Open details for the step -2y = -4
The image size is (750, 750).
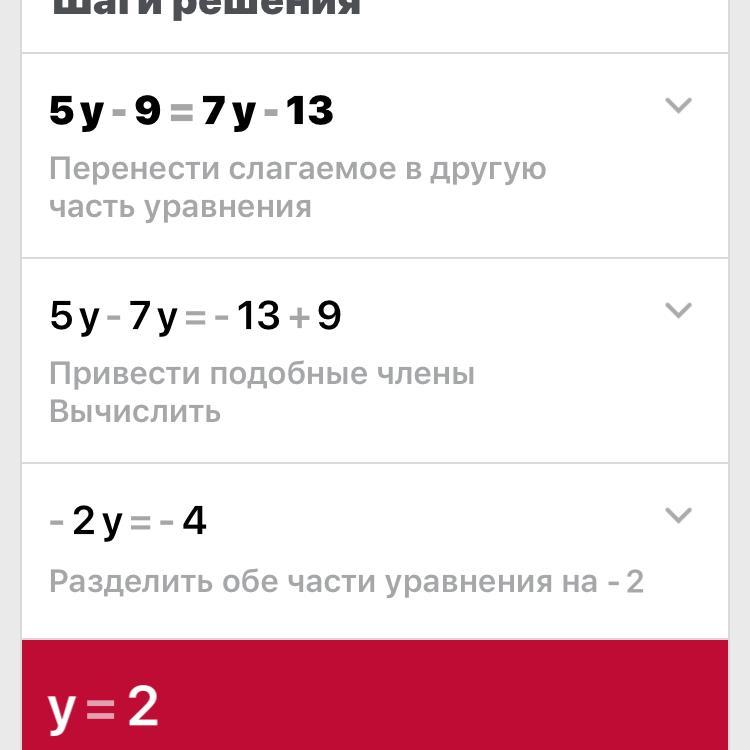pyautogui.click(x=678, y=516)
